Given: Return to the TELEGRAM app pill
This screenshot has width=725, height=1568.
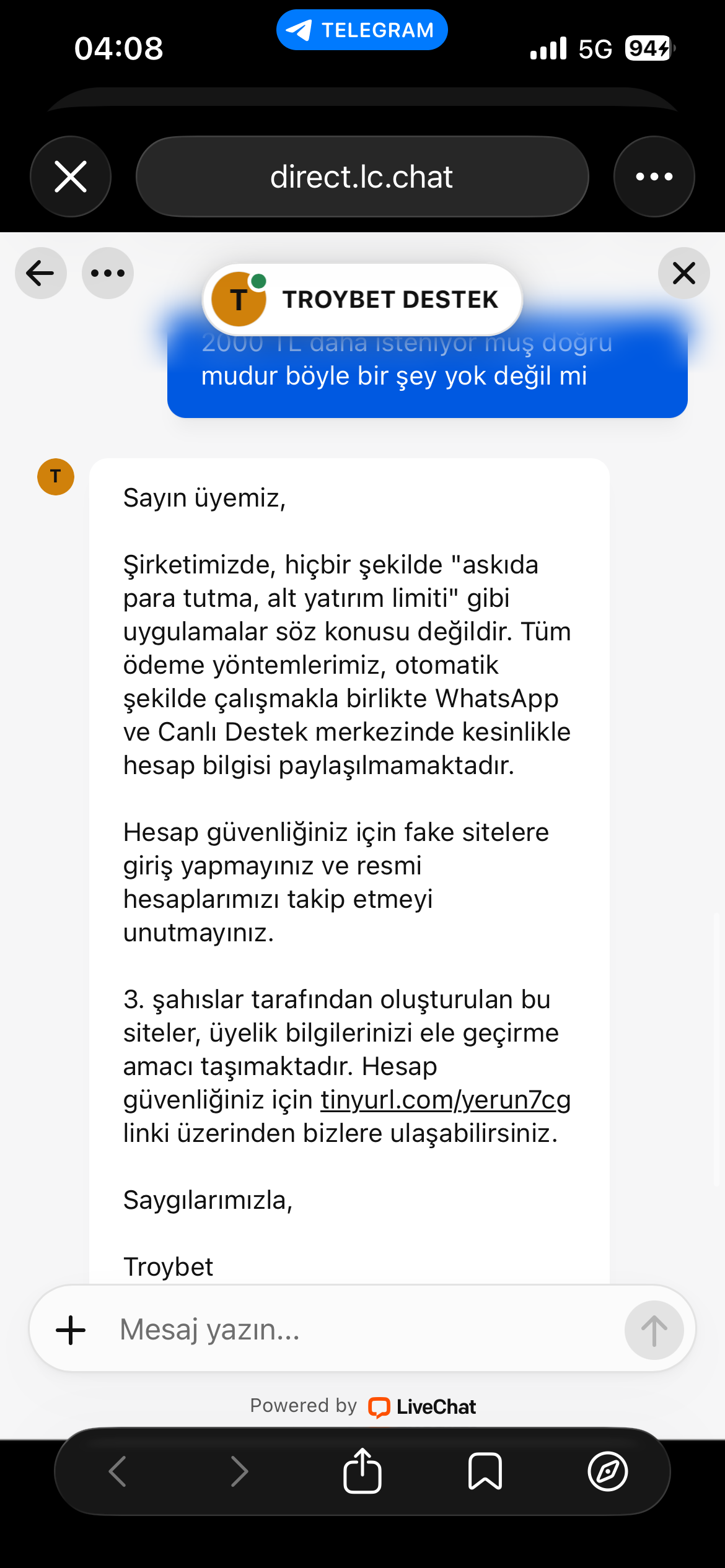Looking at the screenshot, I should [x=362, y=30].
